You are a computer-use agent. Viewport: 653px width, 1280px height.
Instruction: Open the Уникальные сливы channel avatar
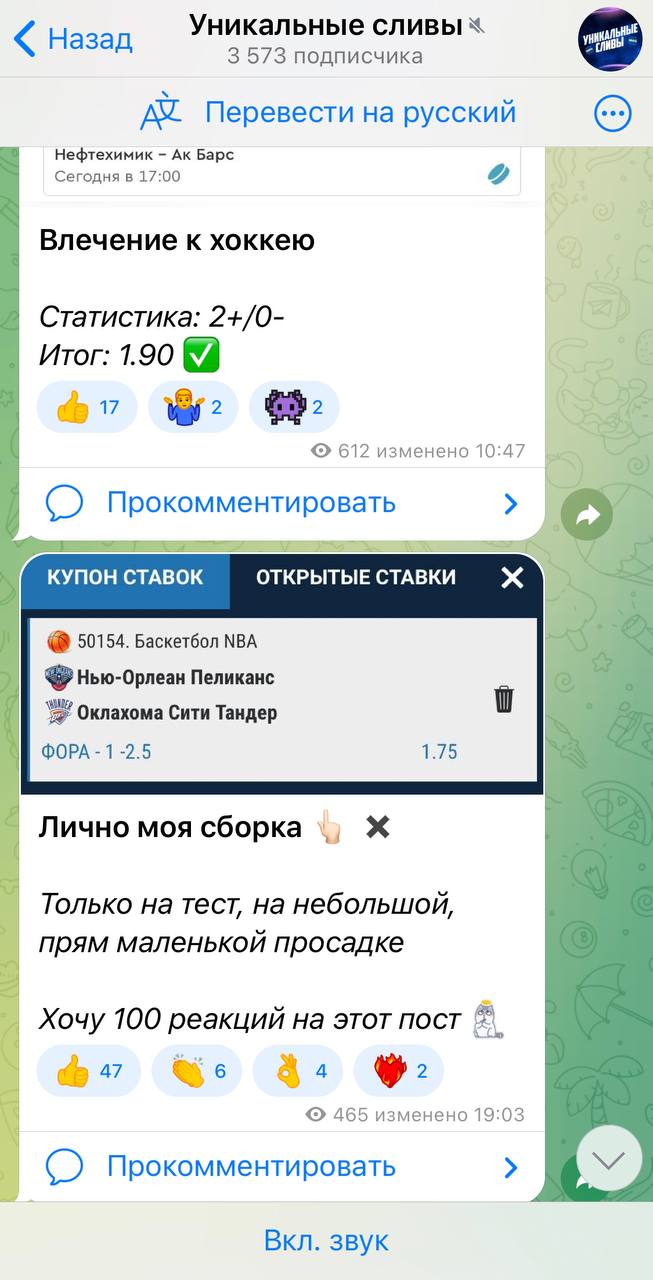(x=610, y=39)
